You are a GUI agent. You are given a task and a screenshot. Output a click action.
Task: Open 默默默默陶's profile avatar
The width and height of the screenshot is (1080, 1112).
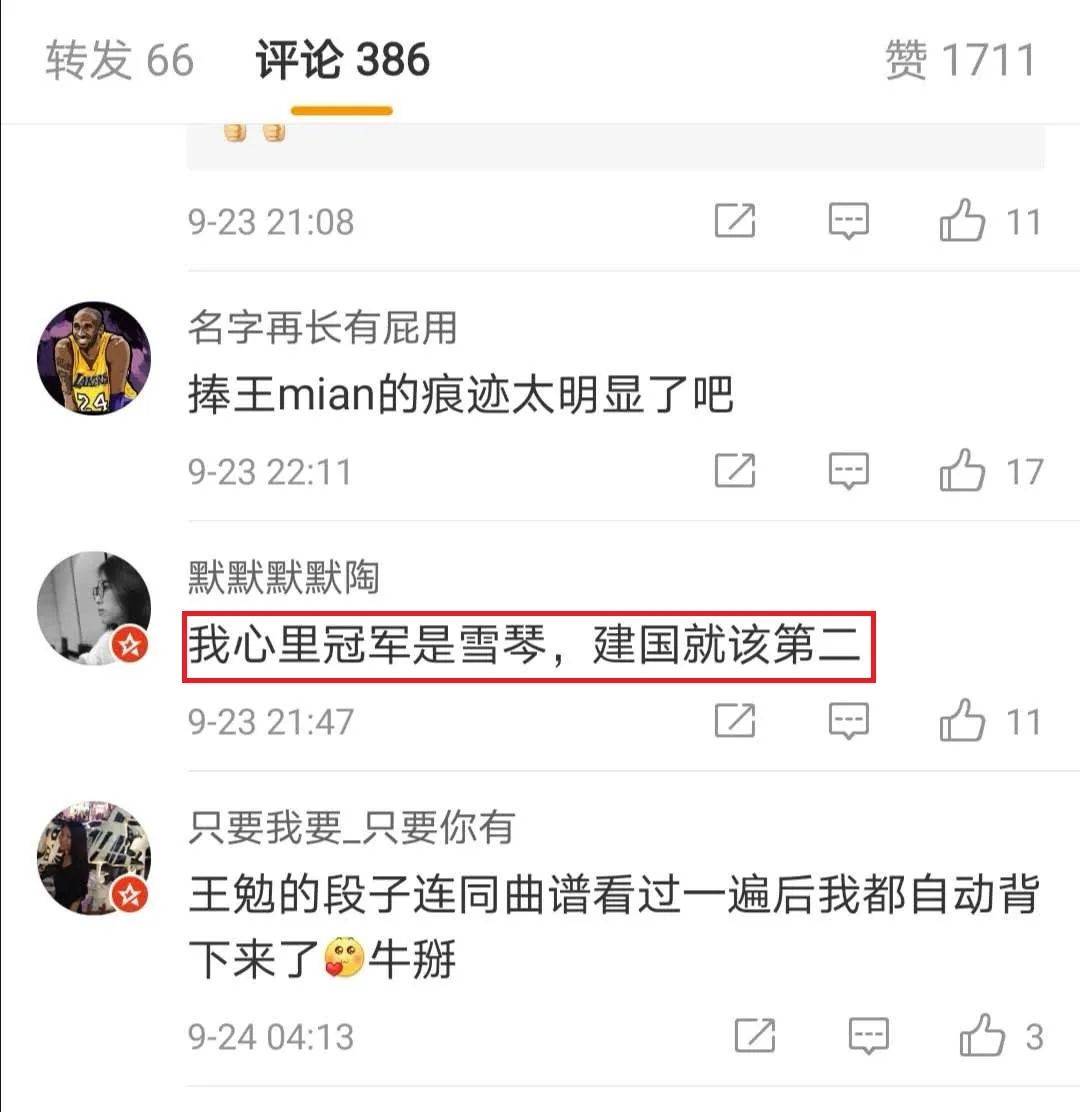pyautogui.click(x=94, y=608)
